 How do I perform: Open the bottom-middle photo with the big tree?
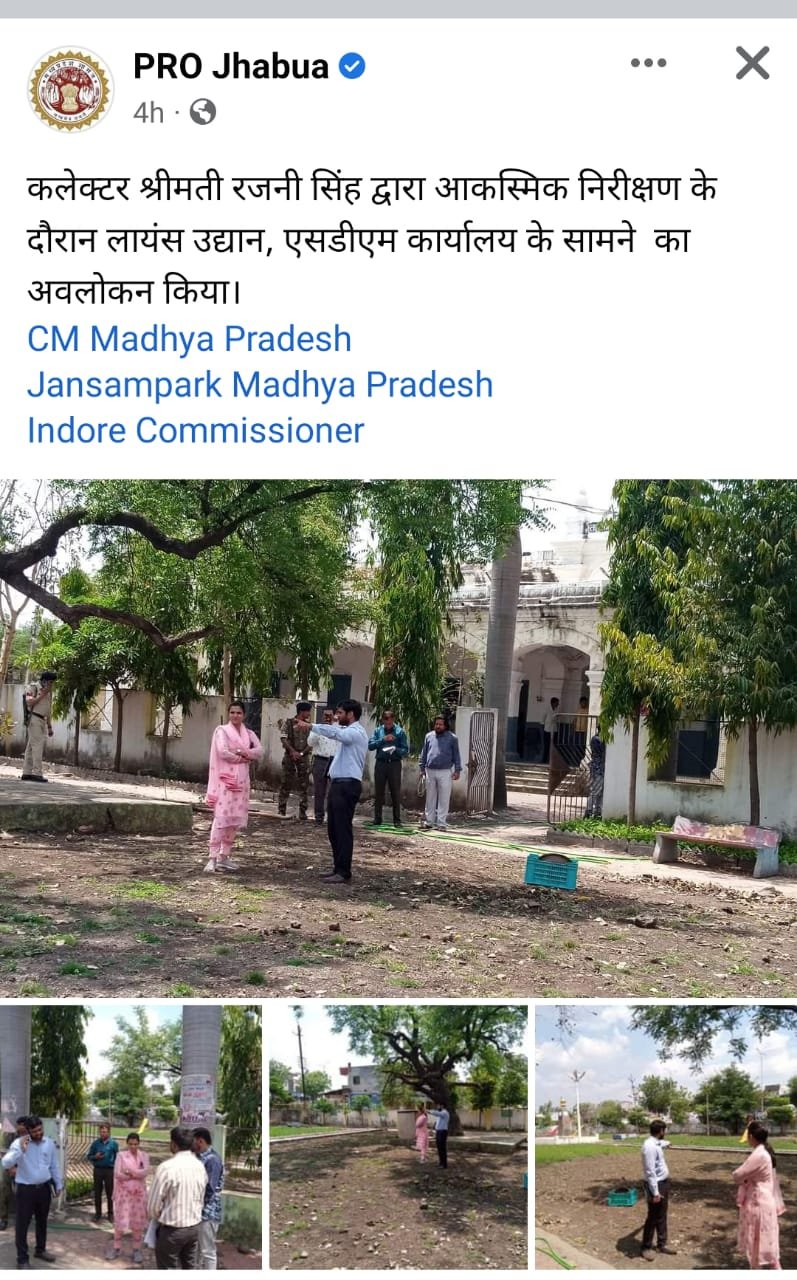click(398, 1137)
